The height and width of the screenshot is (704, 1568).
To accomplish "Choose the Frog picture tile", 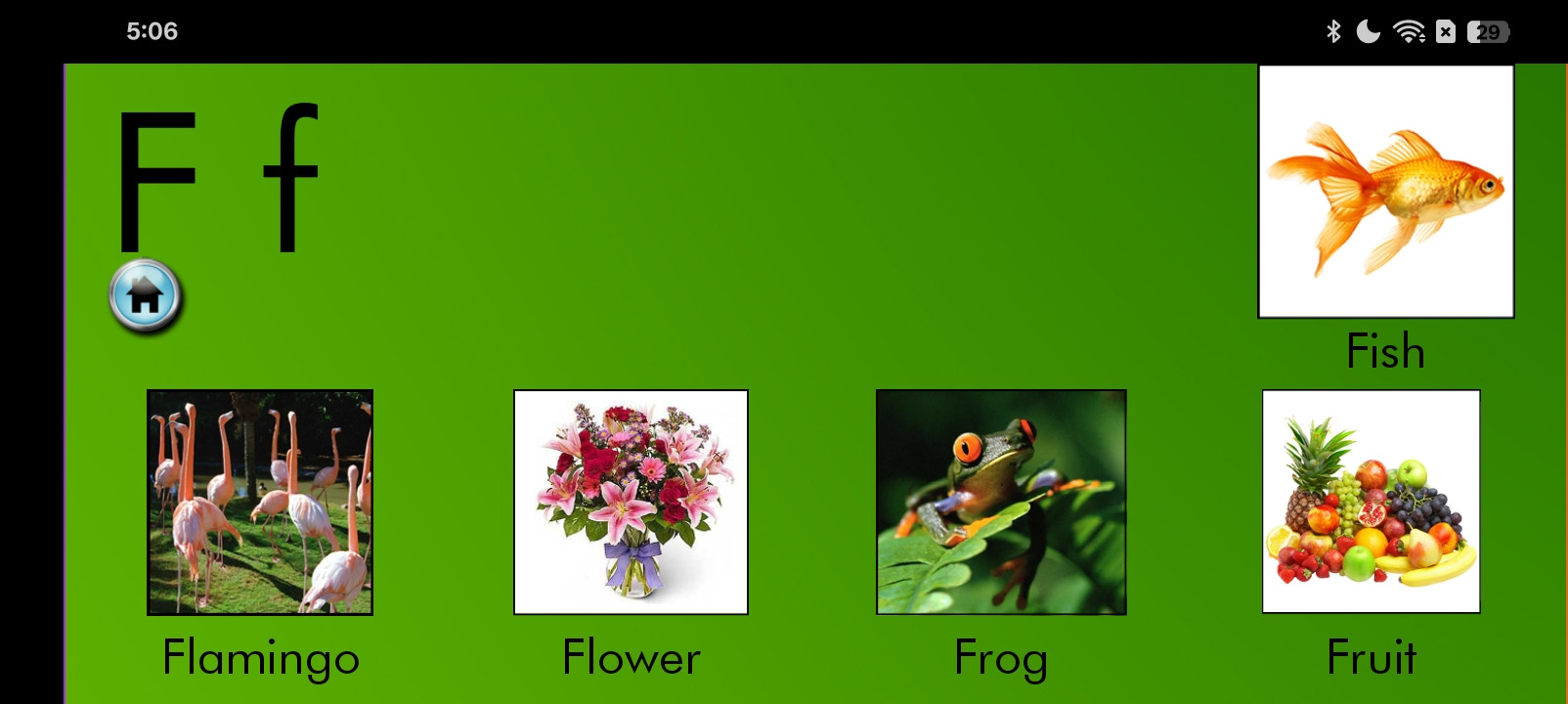I will coord(1001,503).
